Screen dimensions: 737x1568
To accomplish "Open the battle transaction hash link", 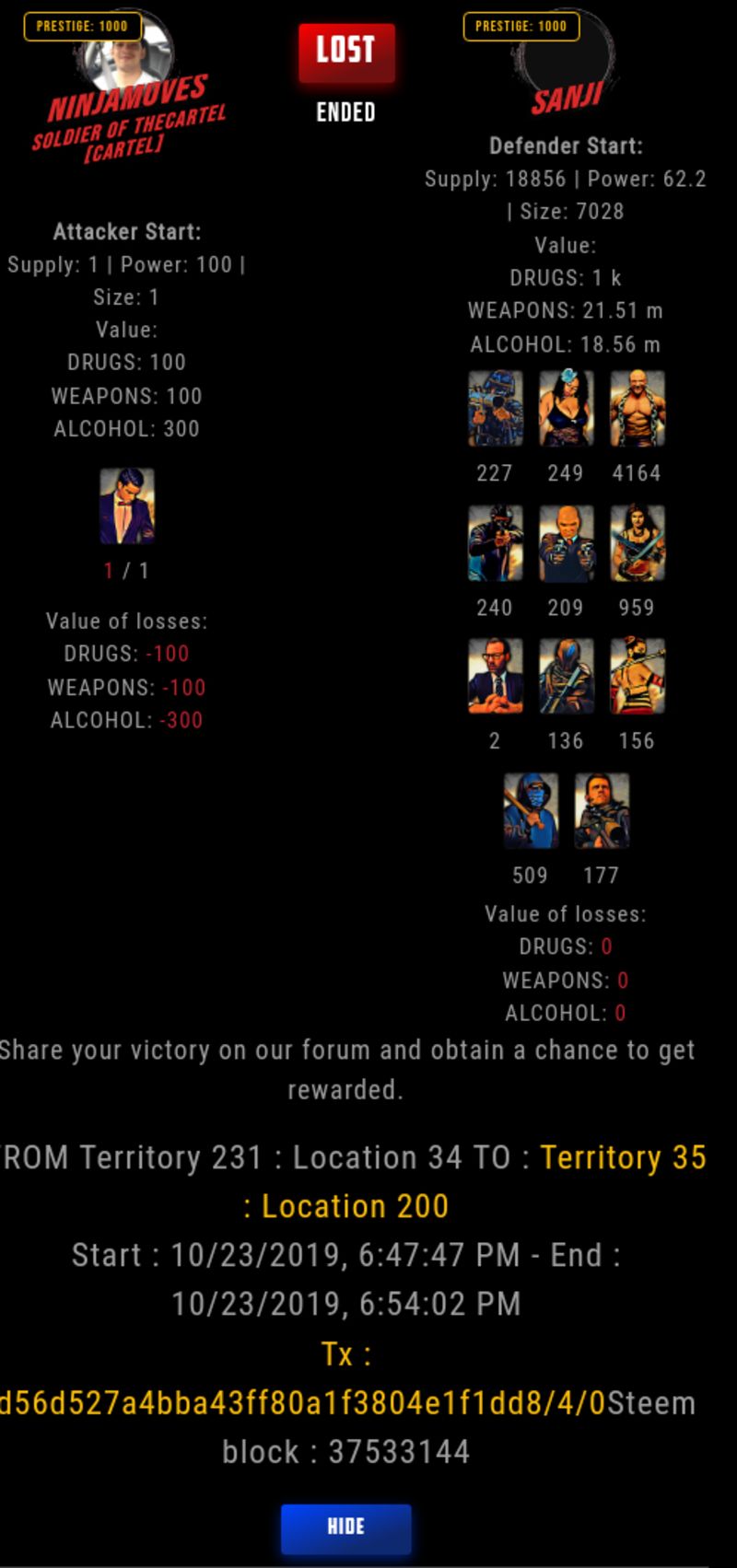I will 303,1402.
